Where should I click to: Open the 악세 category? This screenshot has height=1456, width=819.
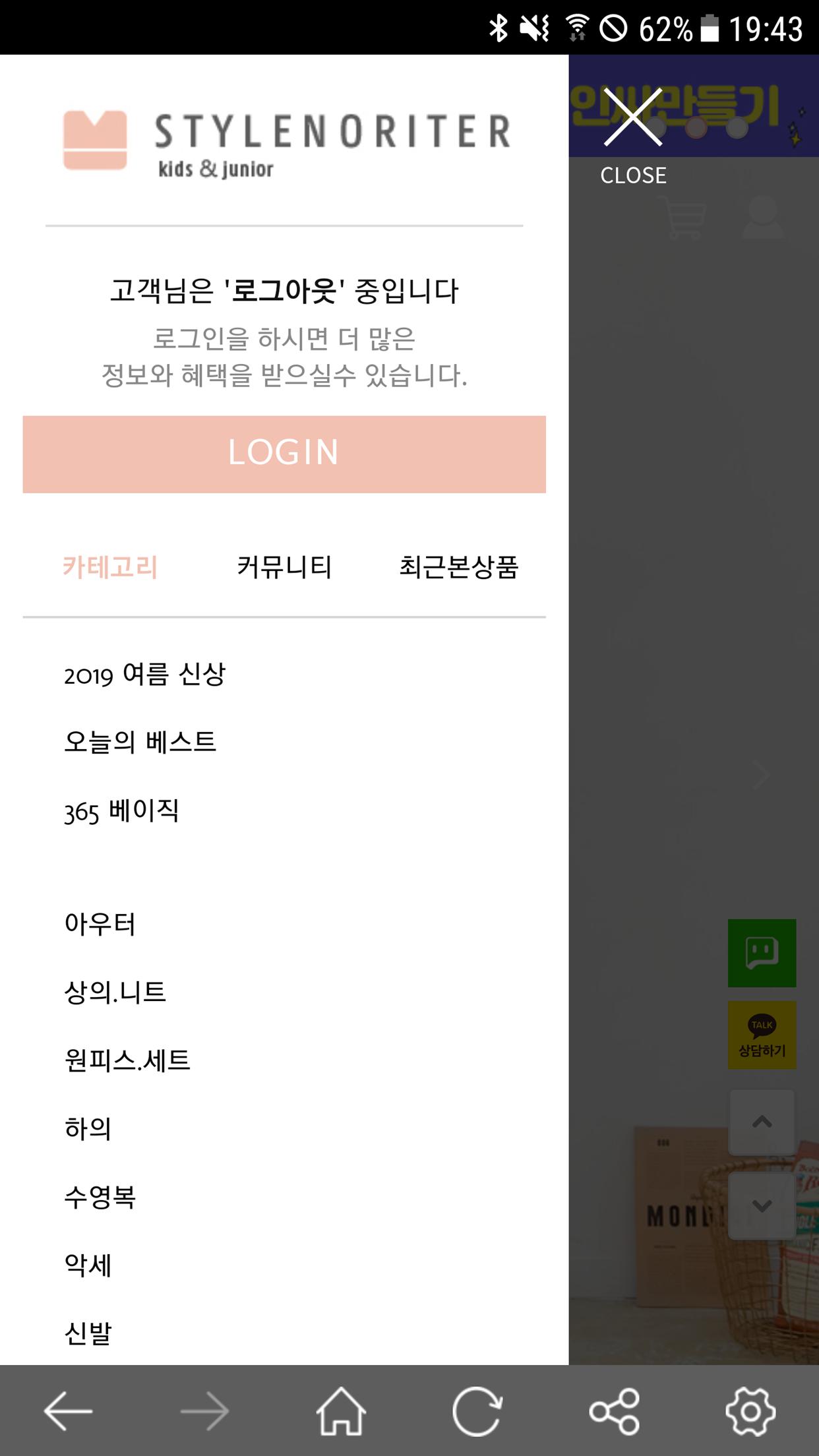(x=88, y=1265)
